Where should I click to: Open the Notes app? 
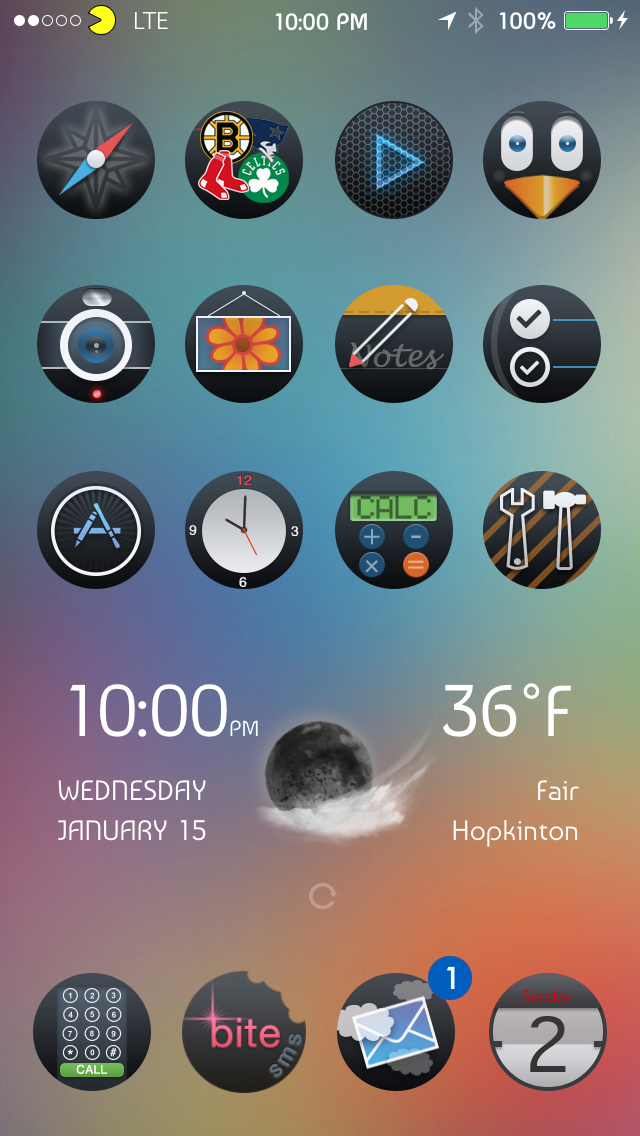[394, 344]
